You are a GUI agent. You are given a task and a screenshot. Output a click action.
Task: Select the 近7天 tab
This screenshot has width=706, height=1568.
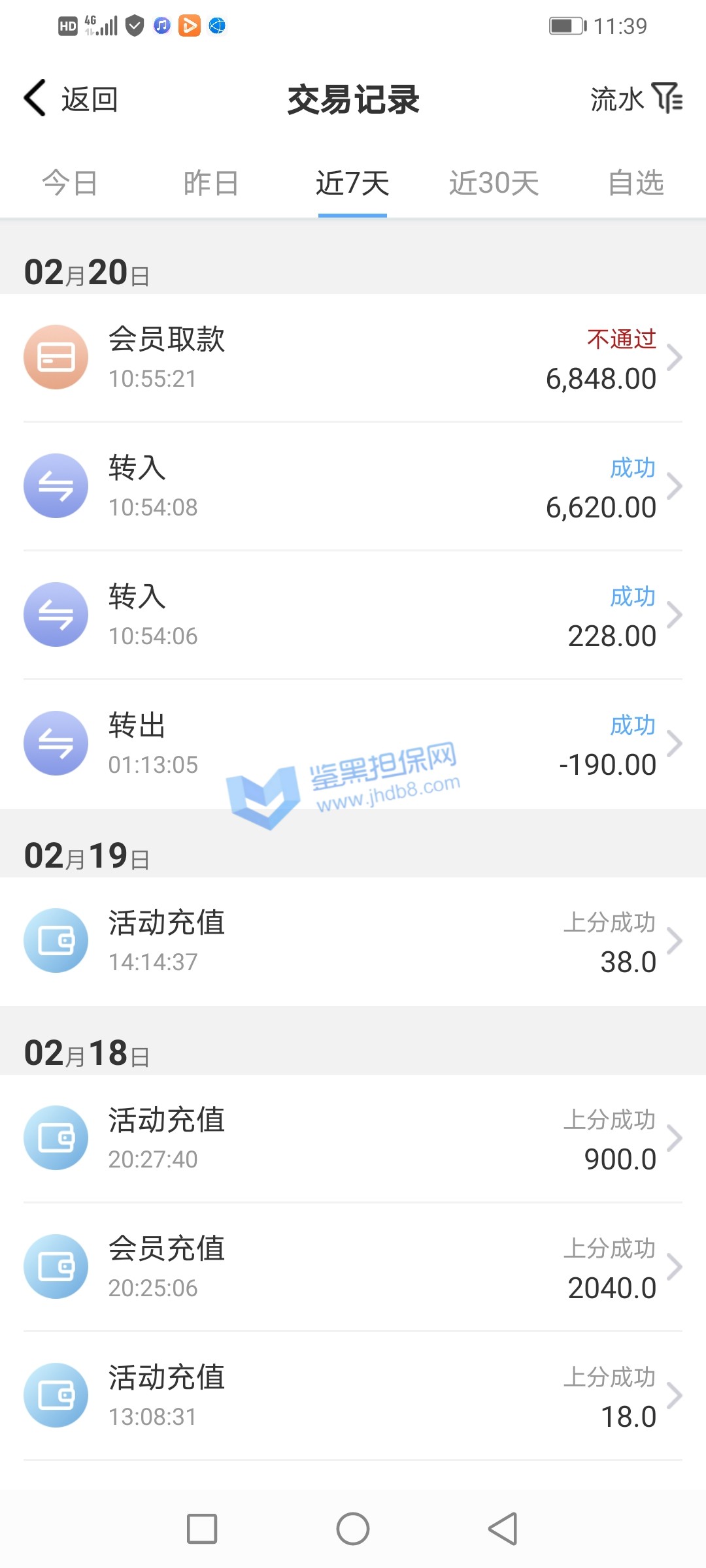pos(352,183)
